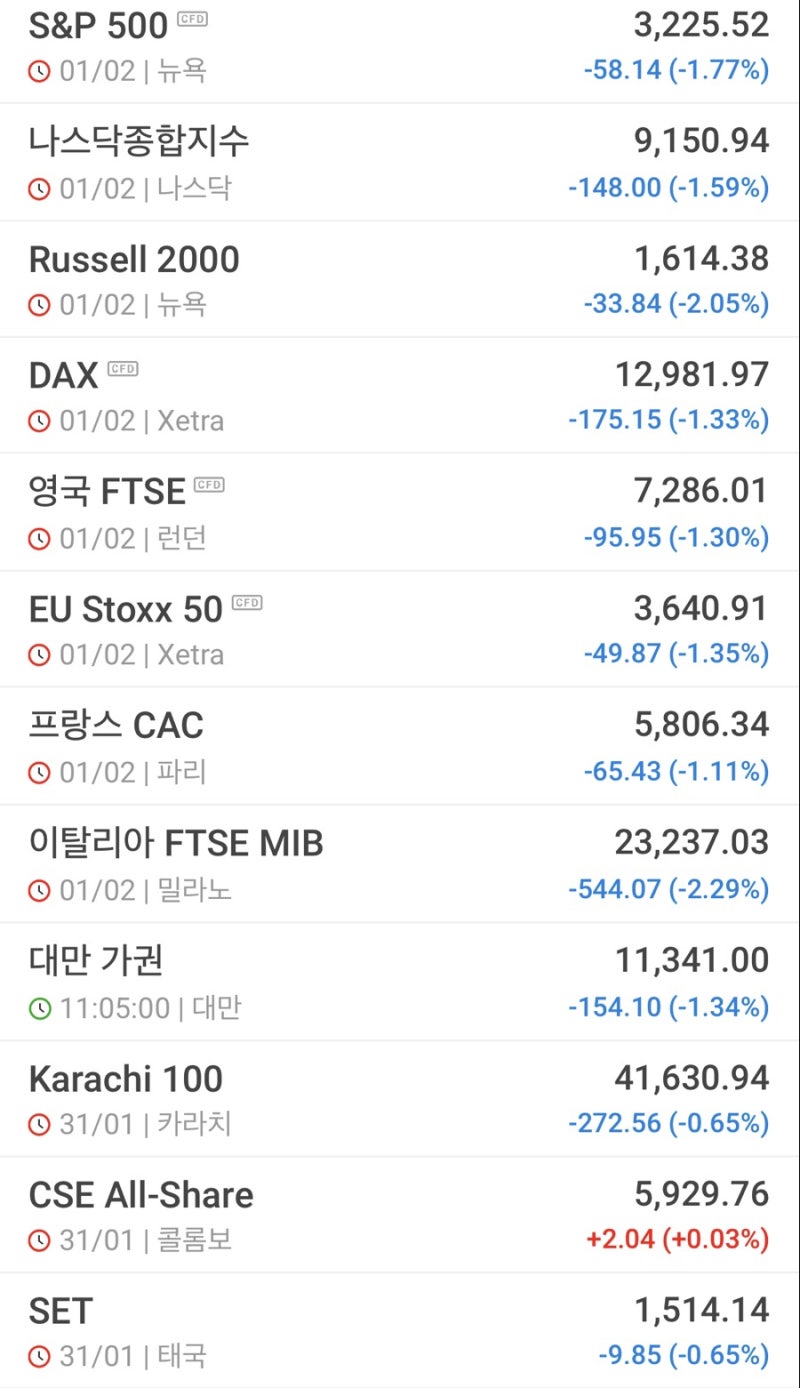Click the clock icon beside Karachi 100

(x=38, y=1124)
